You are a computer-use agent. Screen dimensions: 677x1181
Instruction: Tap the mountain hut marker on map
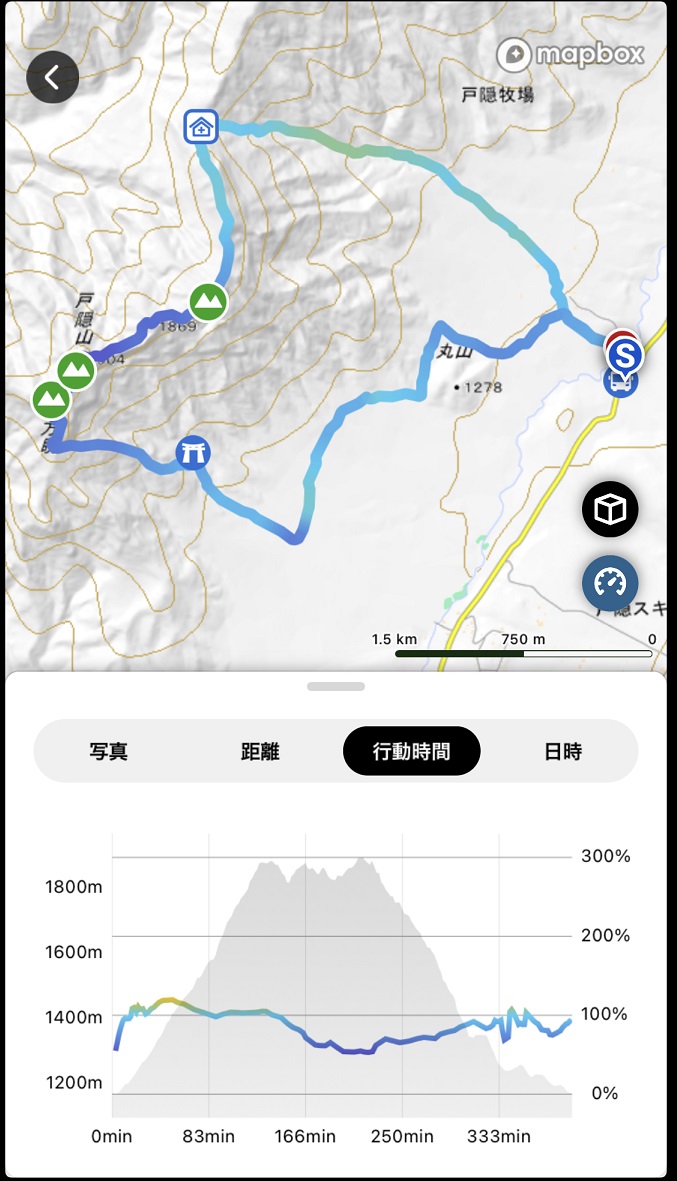(201, 127)
